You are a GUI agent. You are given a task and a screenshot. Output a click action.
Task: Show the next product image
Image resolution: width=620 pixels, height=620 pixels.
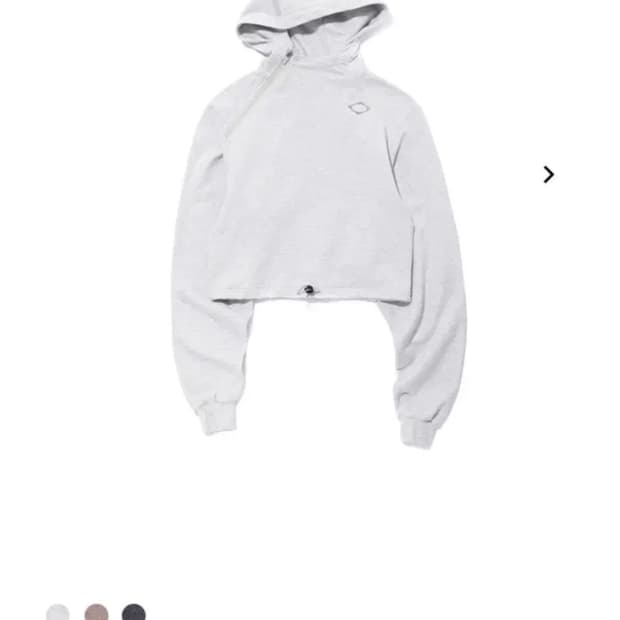tap(548, 175)
